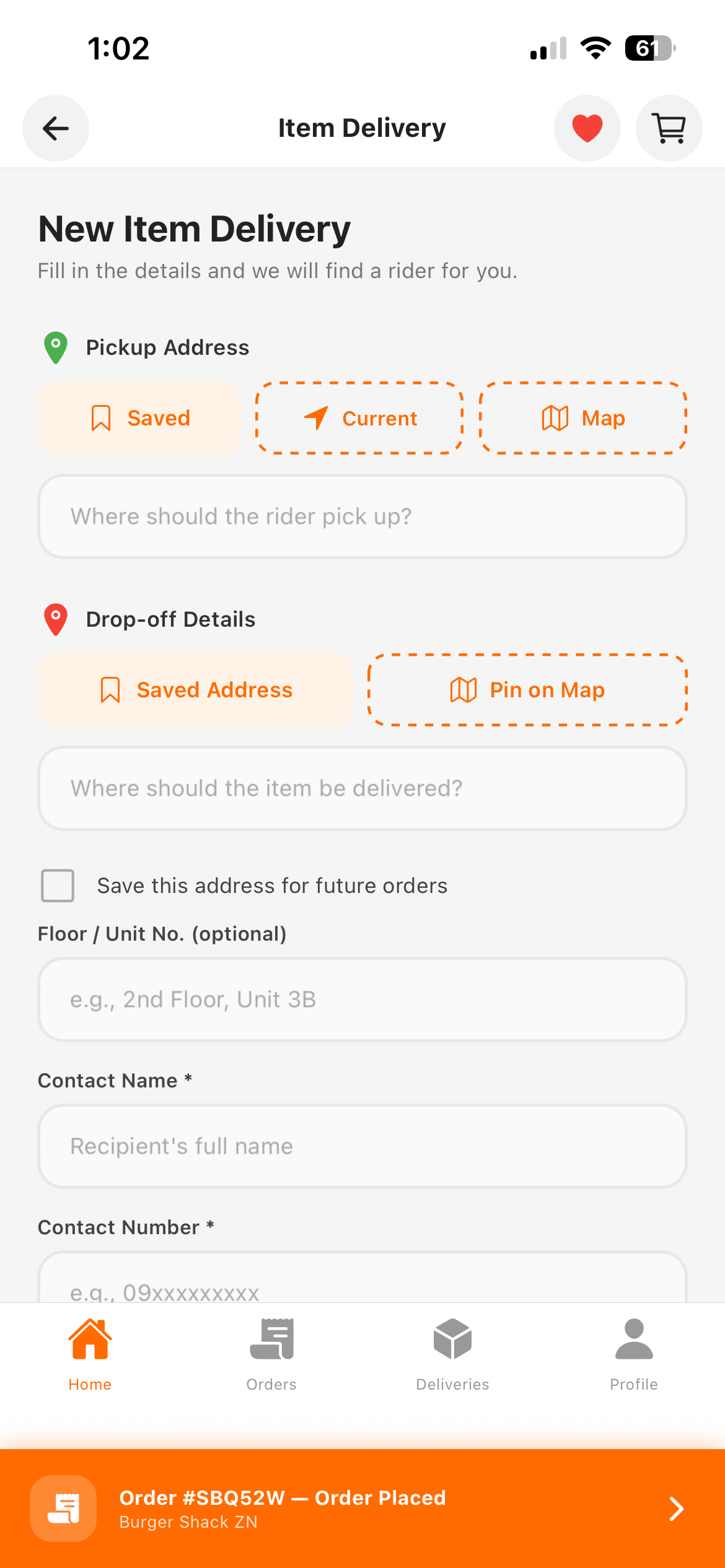
Task: Select Saved Address for drop-off
Action: click(x=195, y=690)
